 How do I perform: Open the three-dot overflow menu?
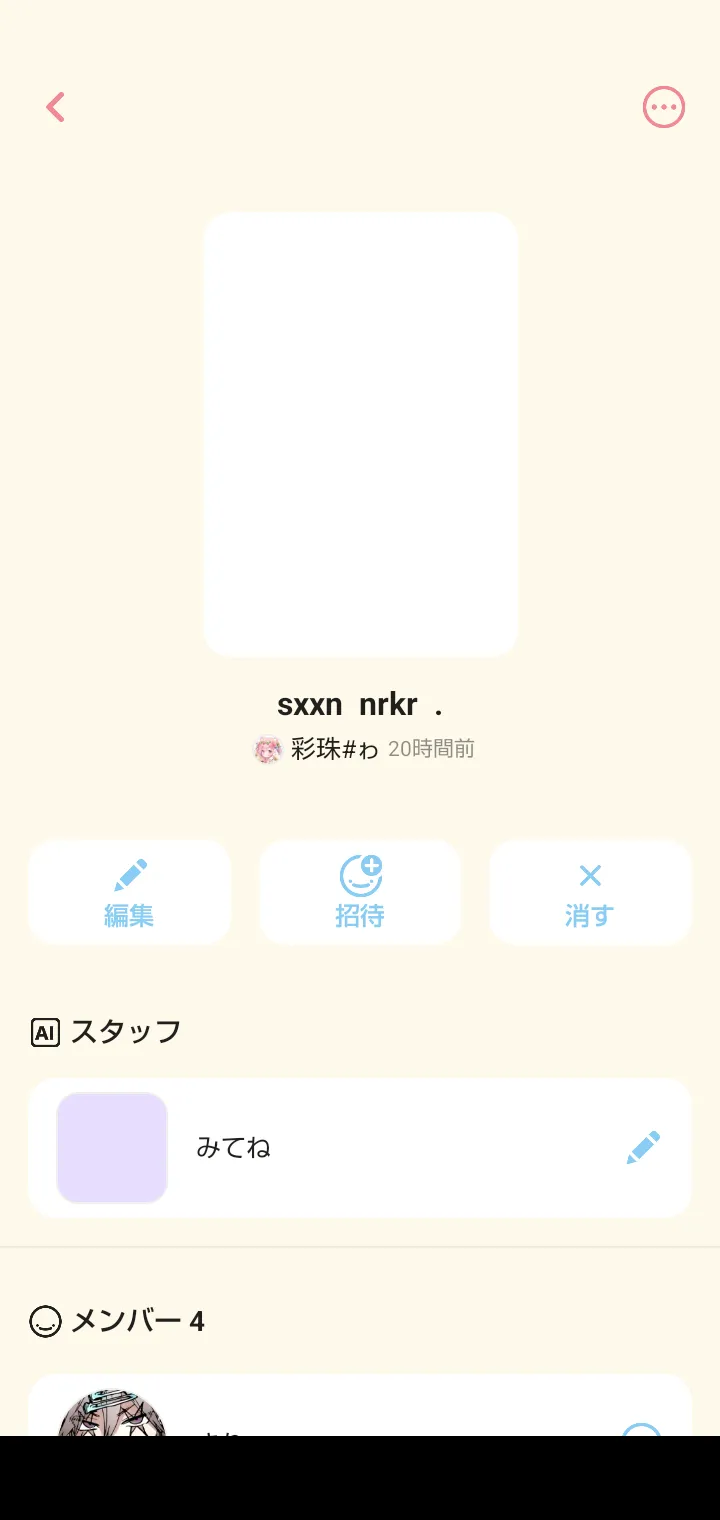(x=663, y=107)
